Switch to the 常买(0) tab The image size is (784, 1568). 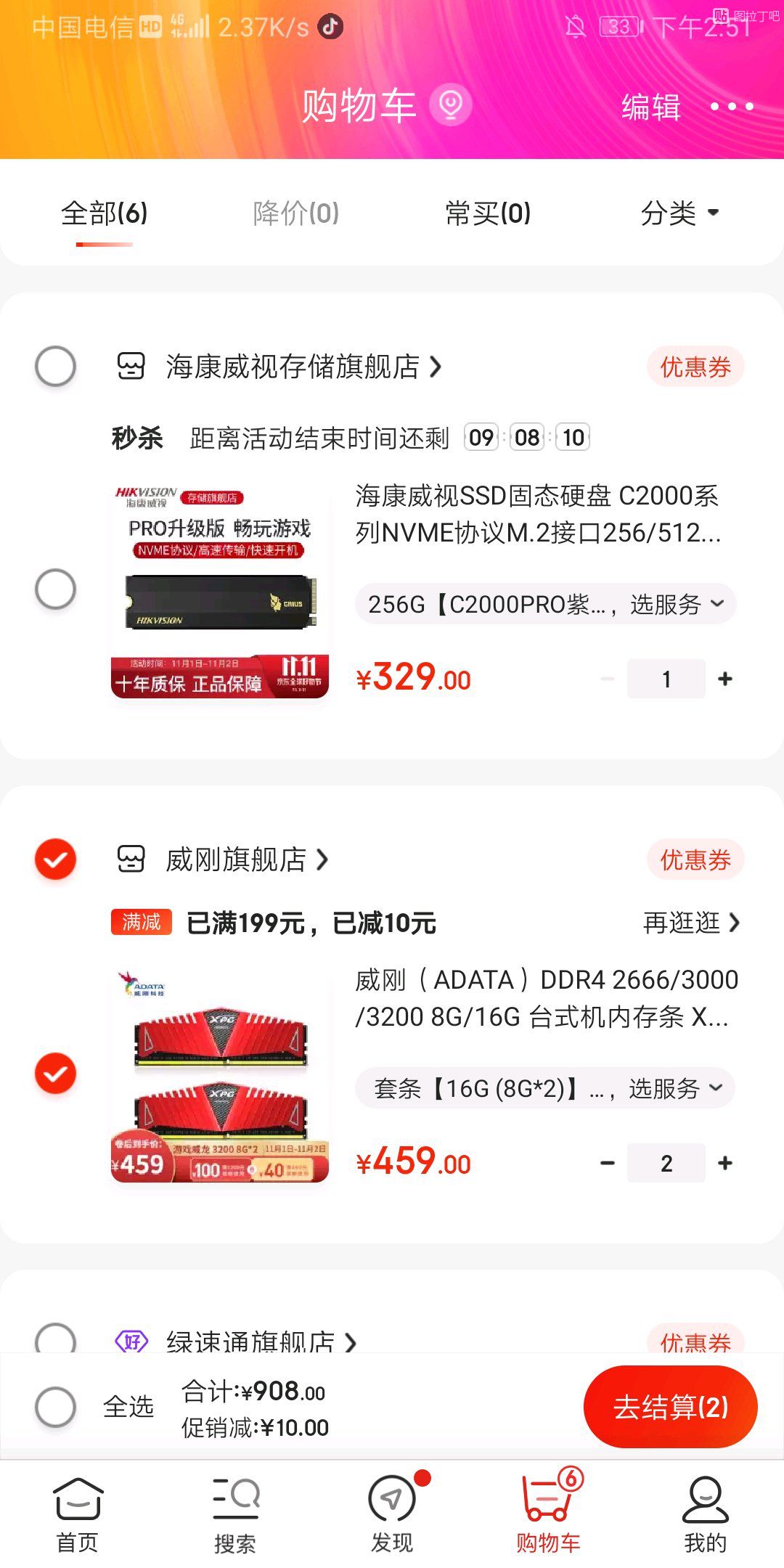coord(488,213)
